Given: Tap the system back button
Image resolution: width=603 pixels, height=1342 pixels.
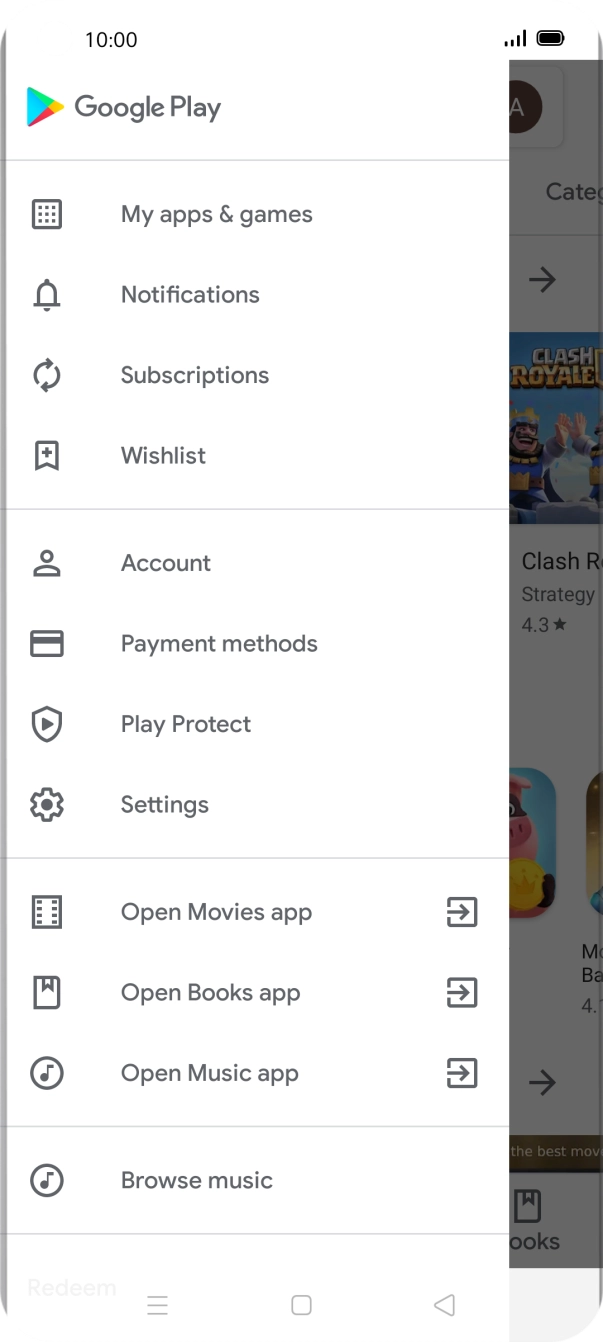Looking at the screenshot, I should click(x=445, y=1305).
